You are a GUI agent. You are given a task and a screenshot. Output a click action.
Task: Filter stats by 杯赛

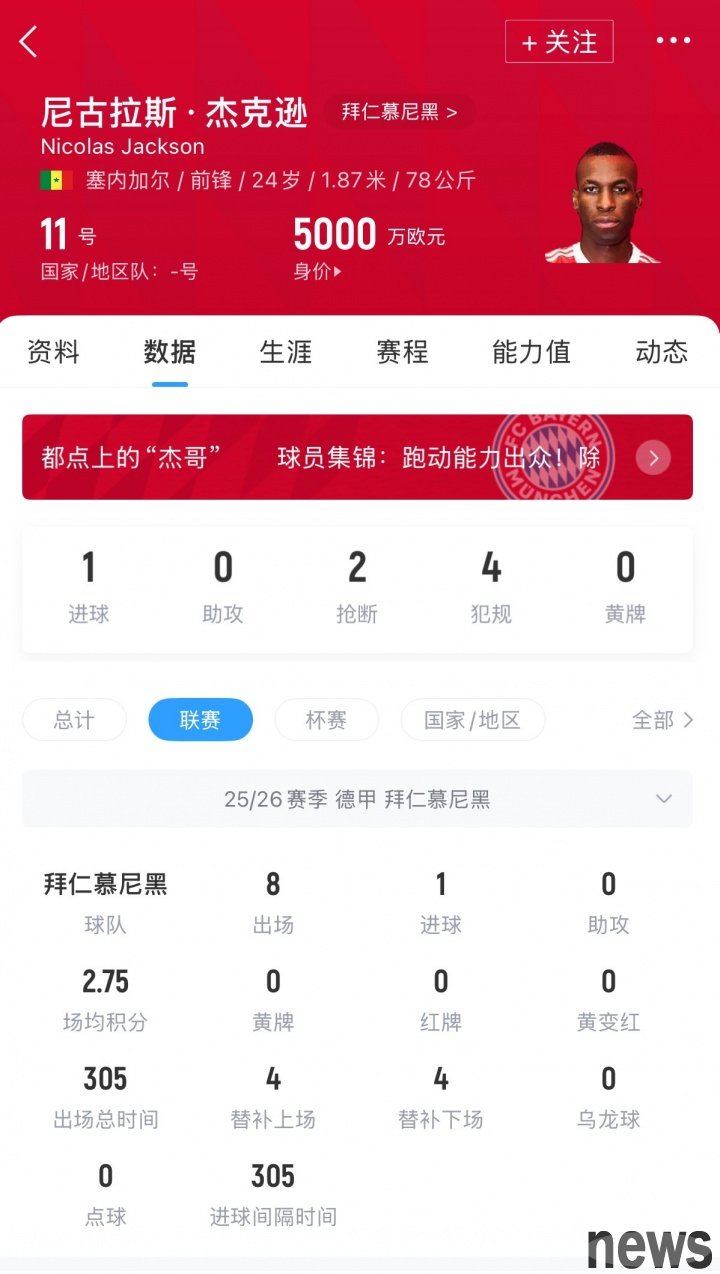point(326,720)
